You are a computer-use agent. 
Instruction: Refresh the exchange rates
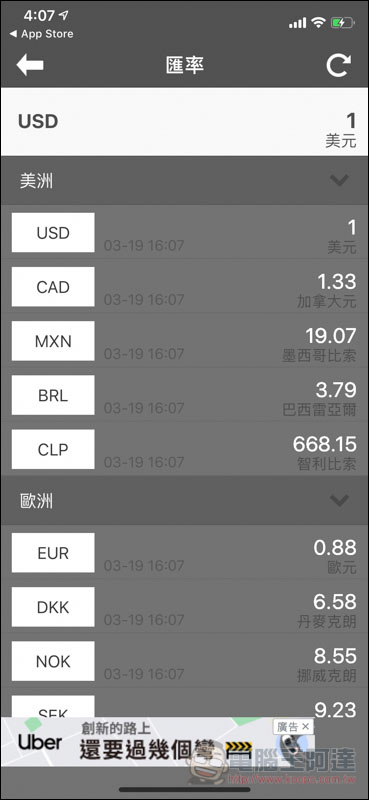[339, 65]
